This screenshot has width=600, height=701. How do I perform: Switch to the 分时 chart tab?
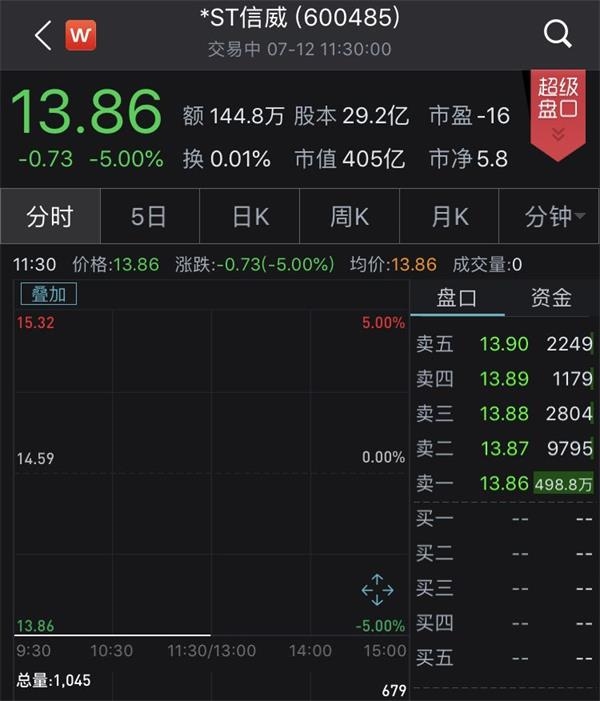click(50, 216)
